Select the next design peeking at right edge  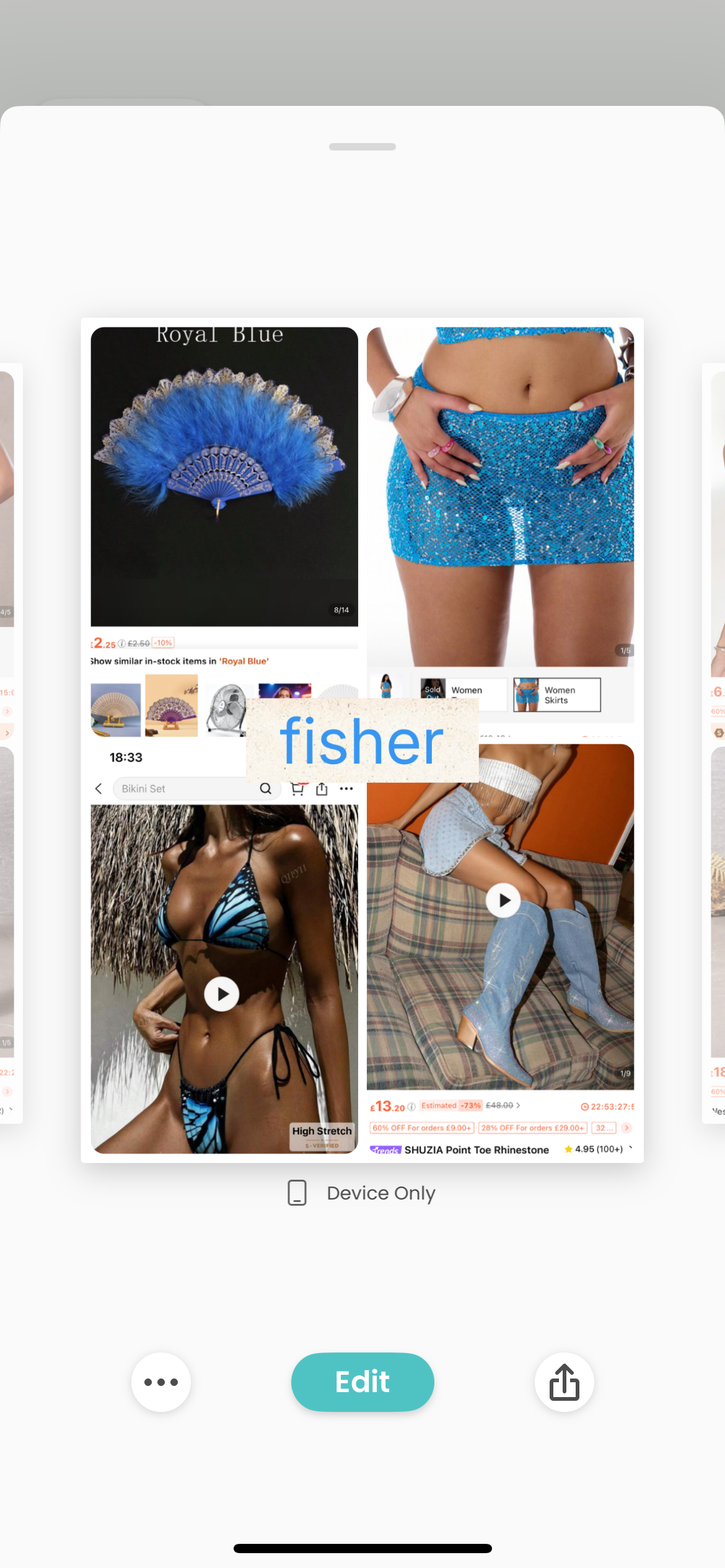tap(714, 743)
